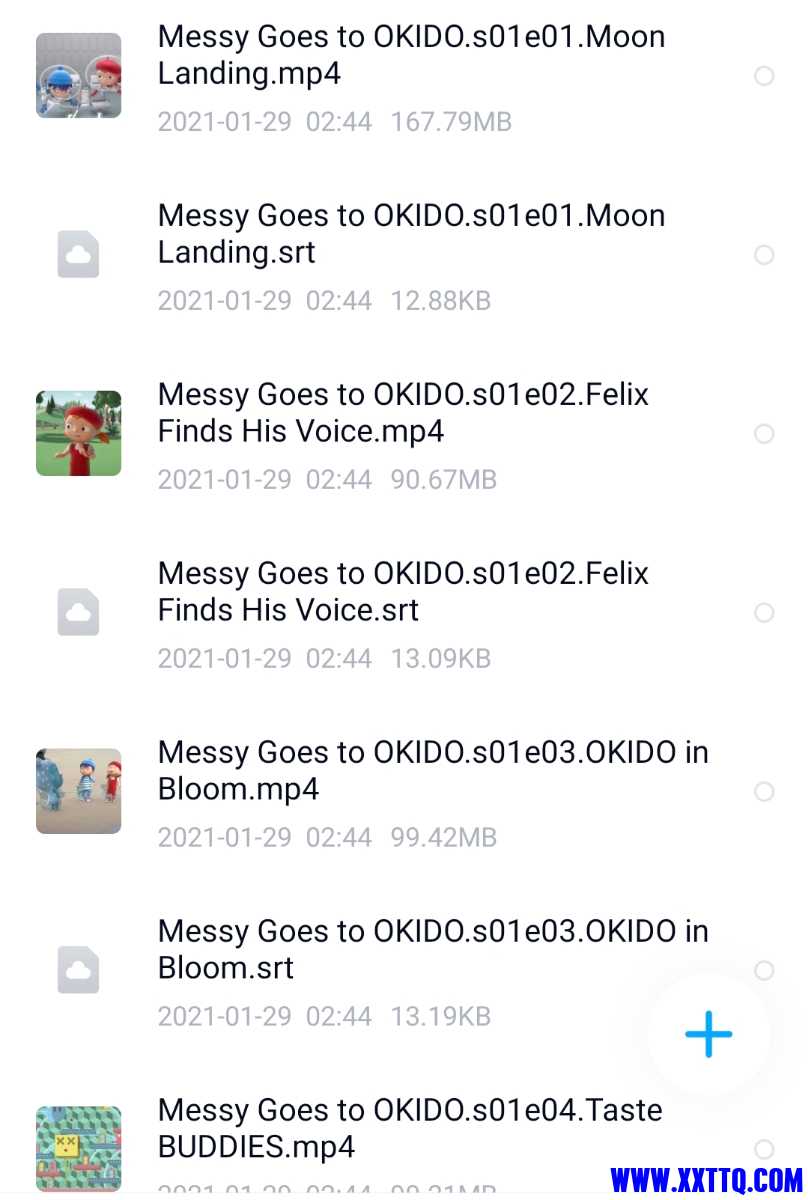This screenshot has width=808, height=1200.
Task: Select the s01e01 Moon Landing.srt radio circle
Action: pyautogui.click(x=764, y=255)
